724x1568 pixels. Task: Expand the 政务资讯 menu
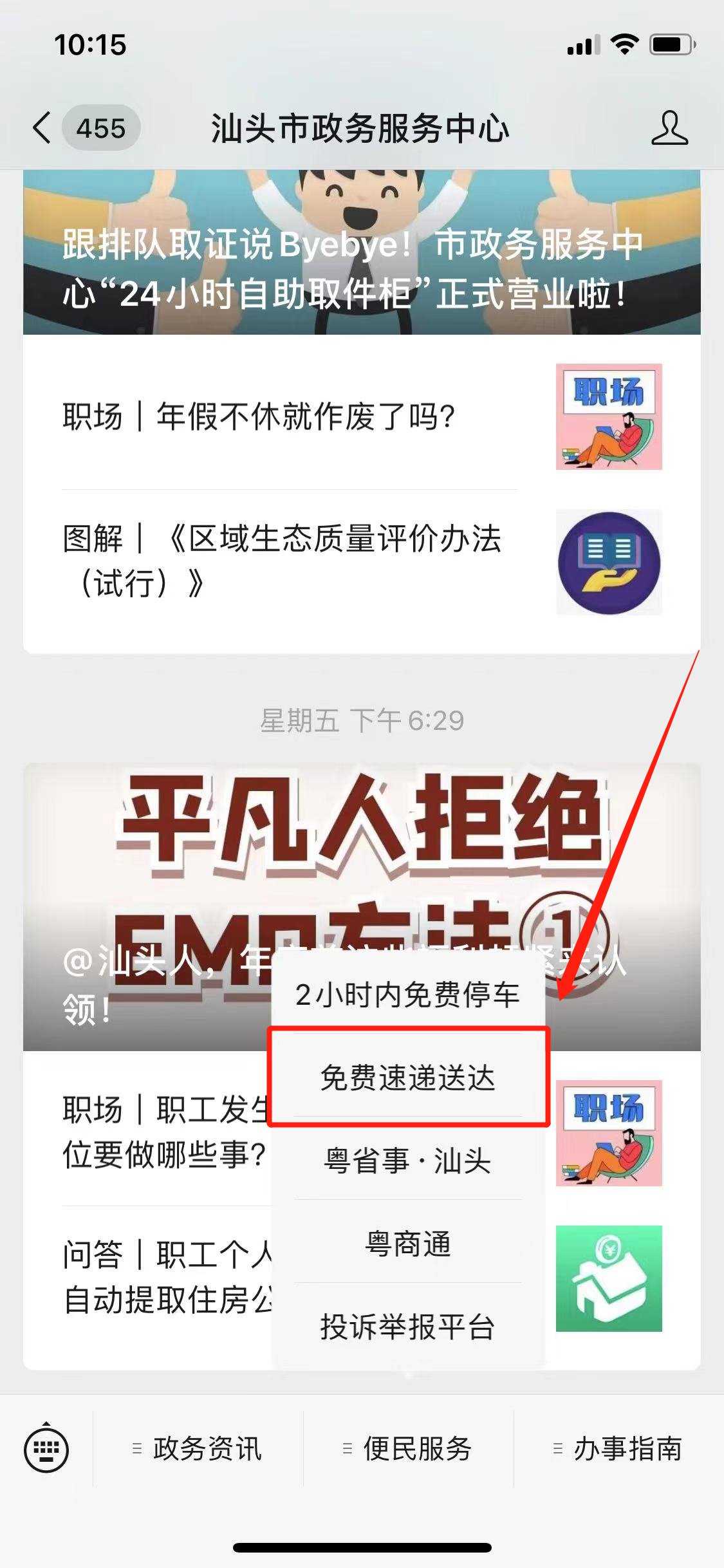(198, 1449)
